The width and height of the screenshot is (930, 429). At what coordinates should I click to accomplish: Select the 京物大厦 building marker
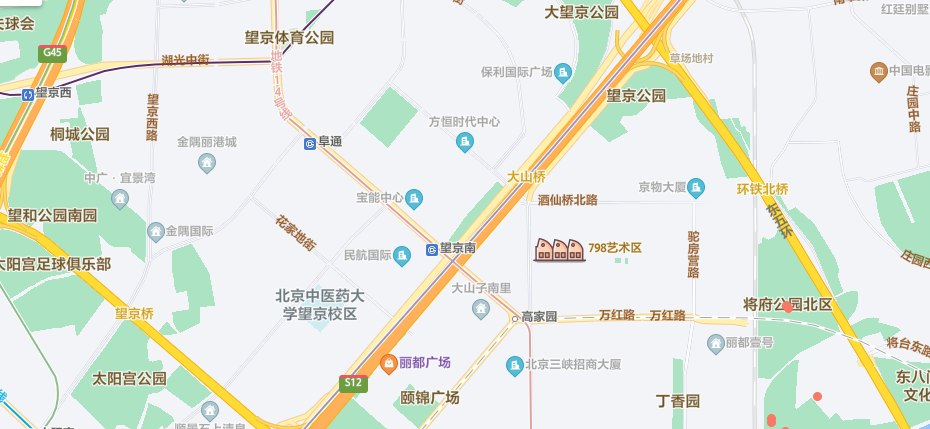pyautogui.click(x=696, y=187)
